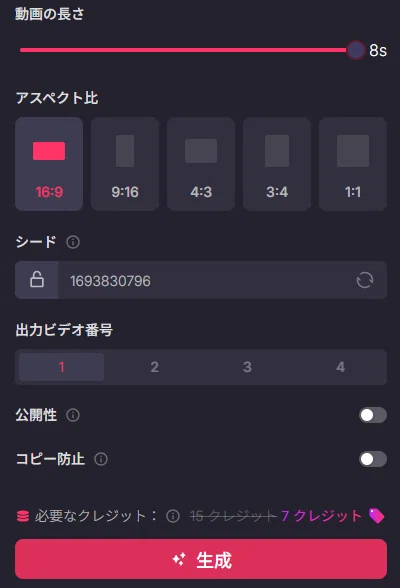Viewport: 400px width, 588px height.
Task: Open the 必要なクレジット info icon
Action: coord(173,516)
